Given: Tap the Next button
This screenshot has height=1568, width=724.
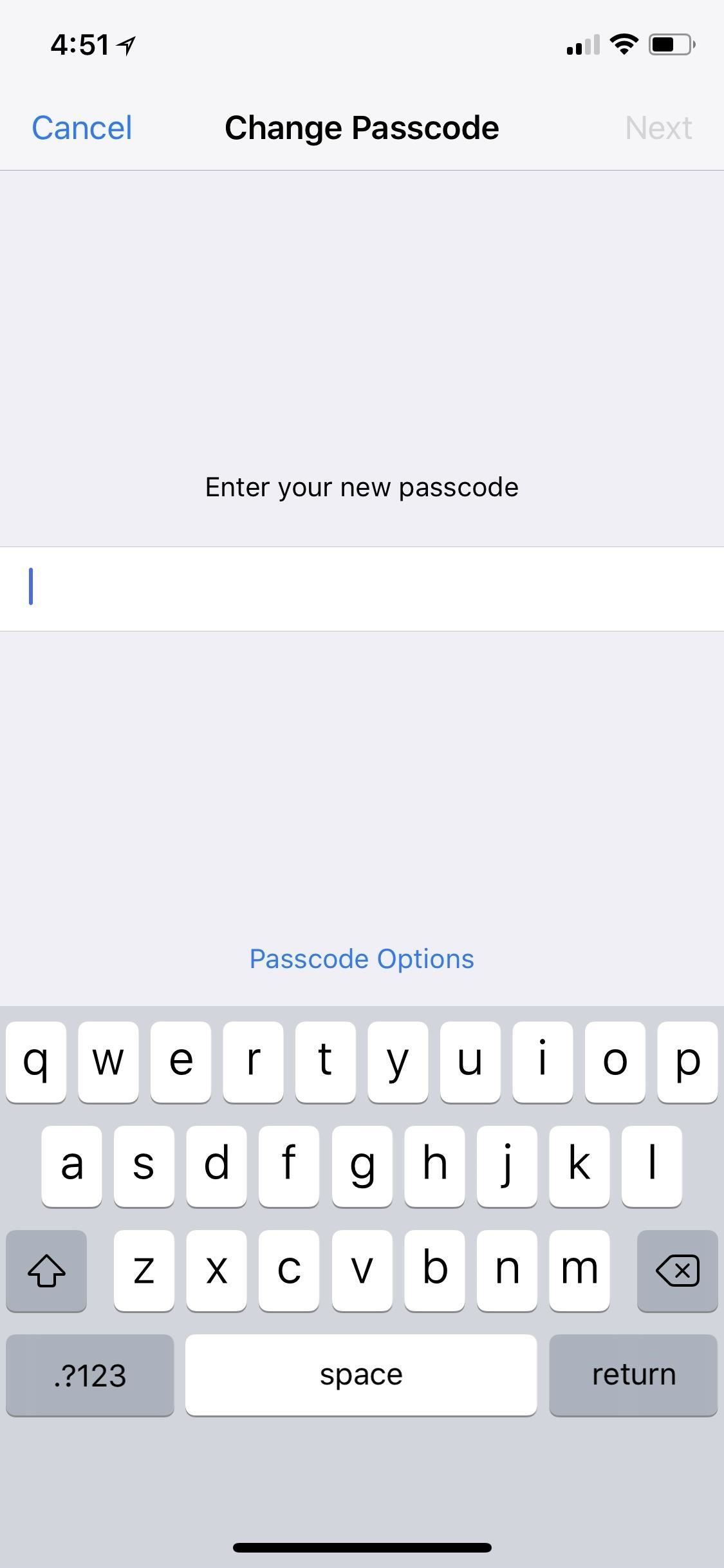Looking at the screenshot, I should pyautogui.click(x=658, y=127).
